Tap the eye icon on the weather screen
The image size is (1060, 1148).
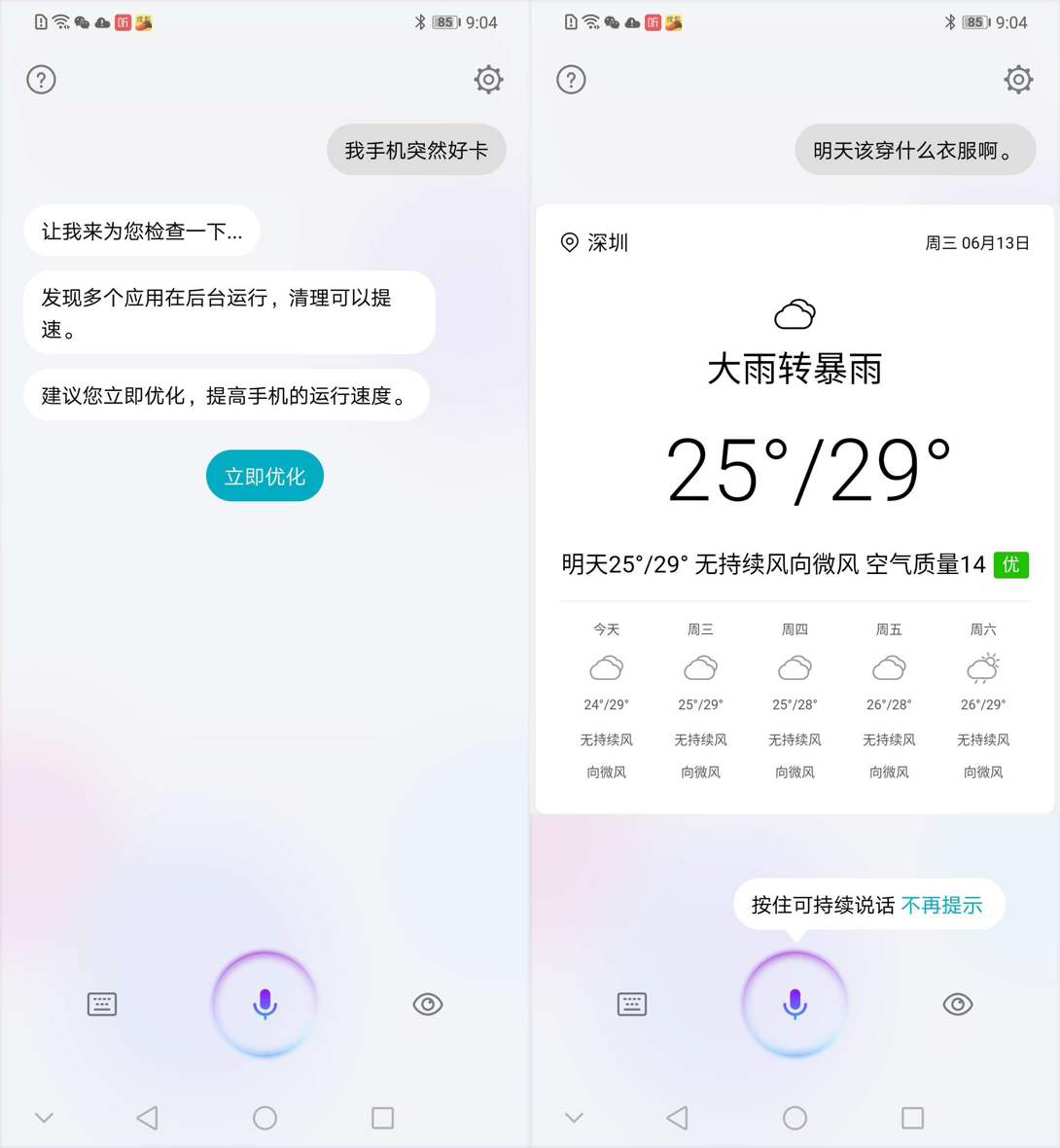(958, 1004)
